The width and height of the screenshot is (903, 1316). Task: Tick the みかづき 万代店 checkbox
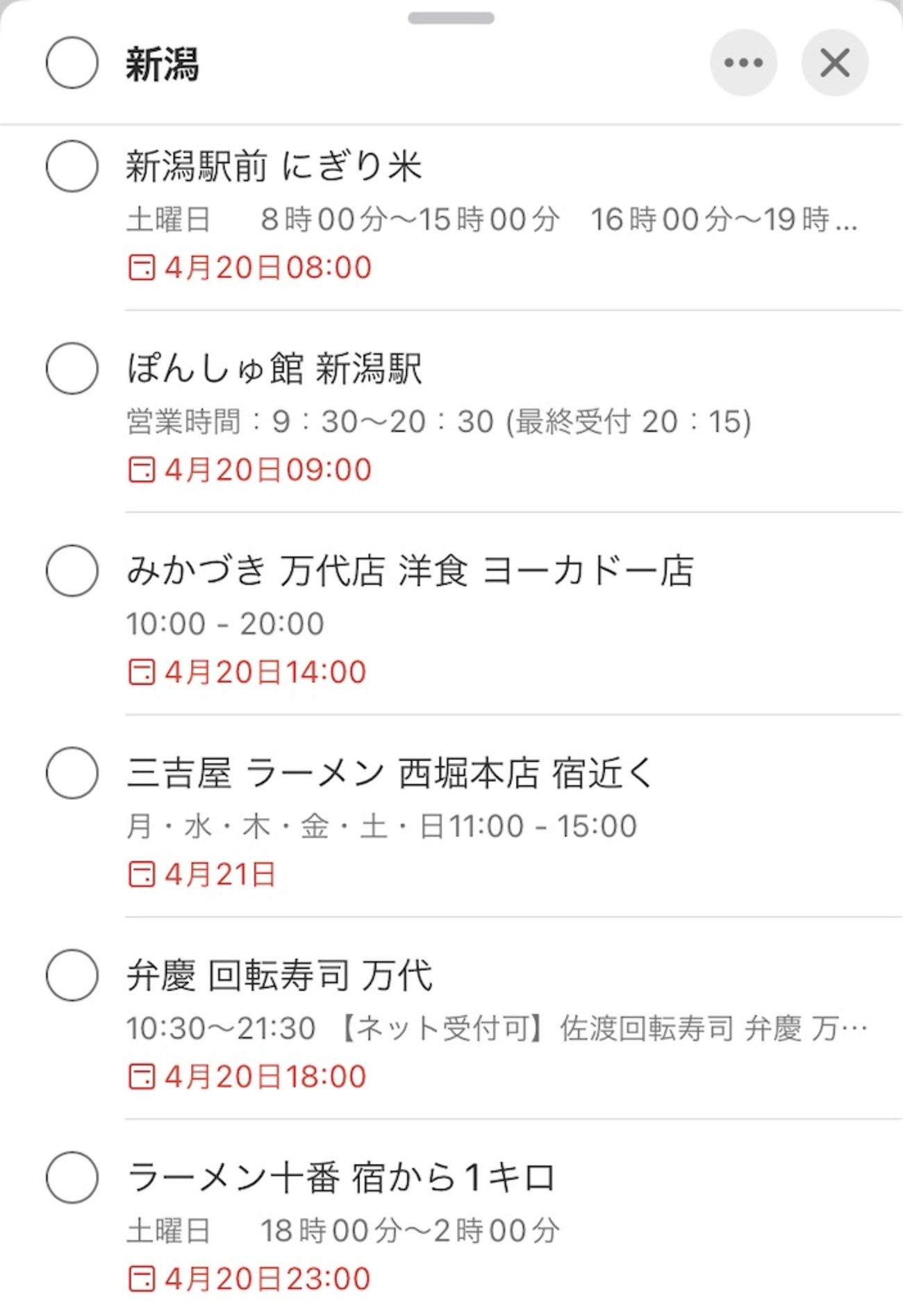coord(72,570)
